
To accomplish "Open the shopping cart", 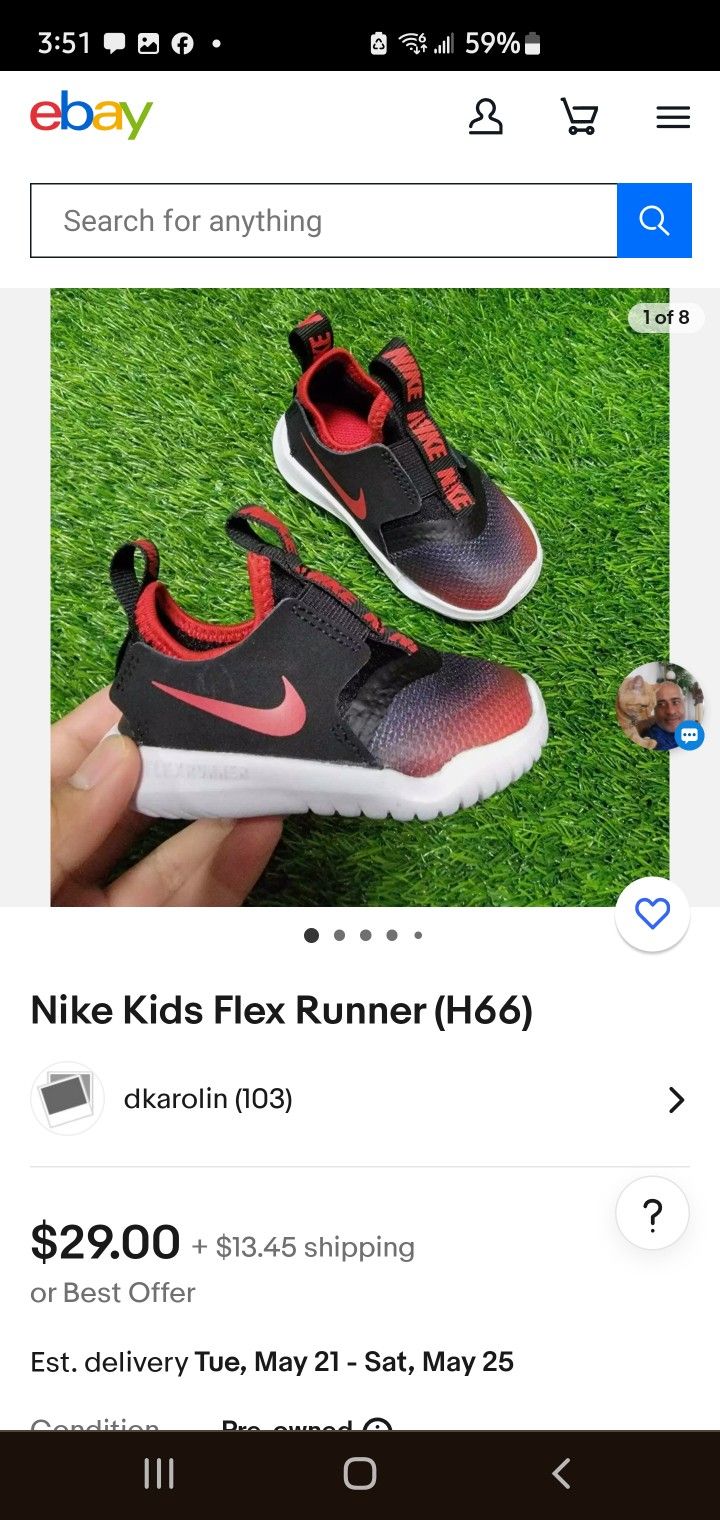I will coord(580,117).
